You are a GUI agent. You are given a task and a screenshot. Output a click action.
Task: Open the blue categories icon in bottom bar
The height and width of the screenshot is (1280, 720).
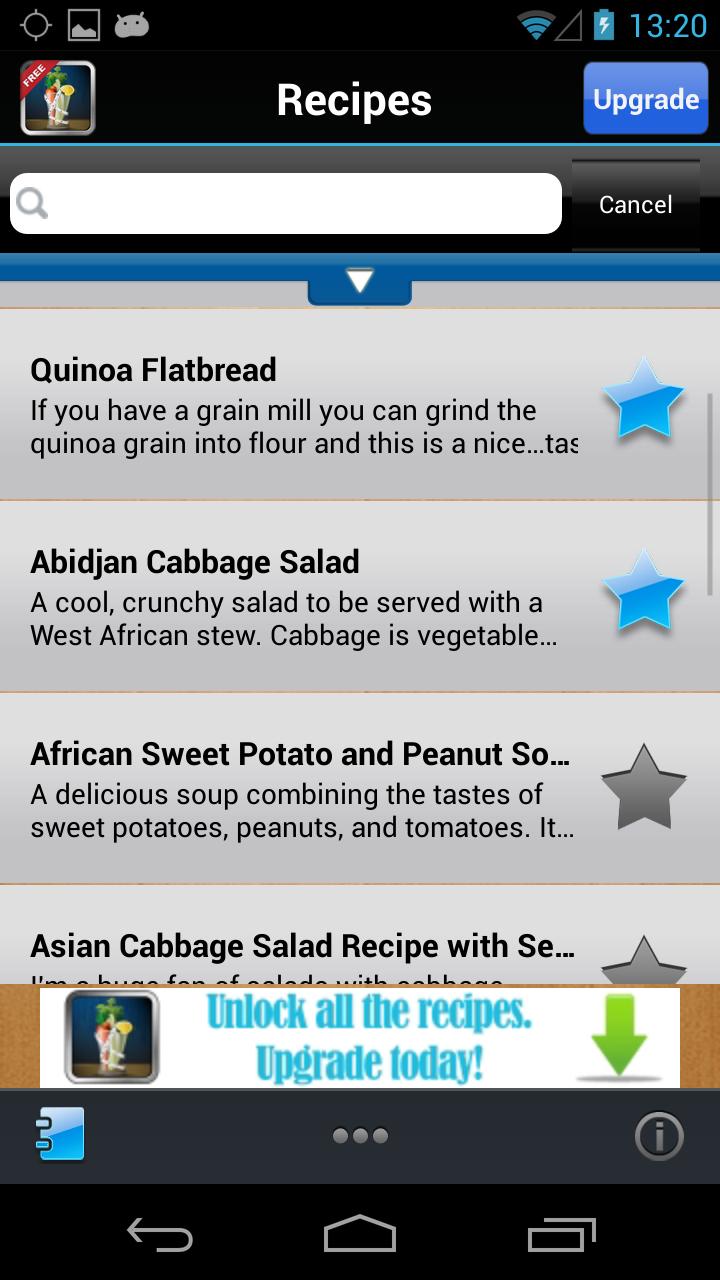pos(60,1135)
